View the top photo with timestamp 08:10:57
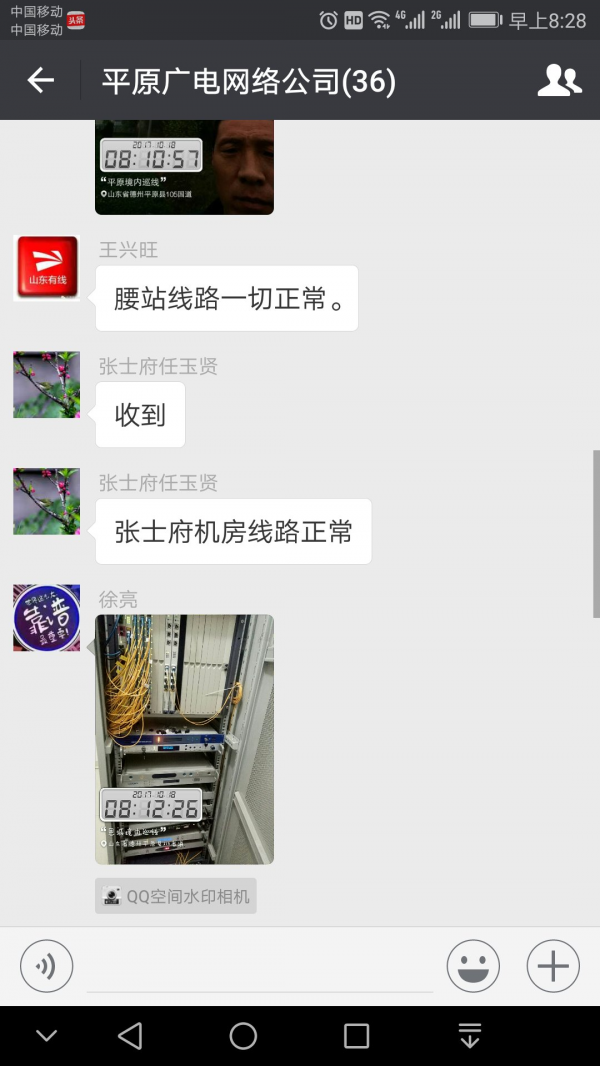 [x=184, y=166]
